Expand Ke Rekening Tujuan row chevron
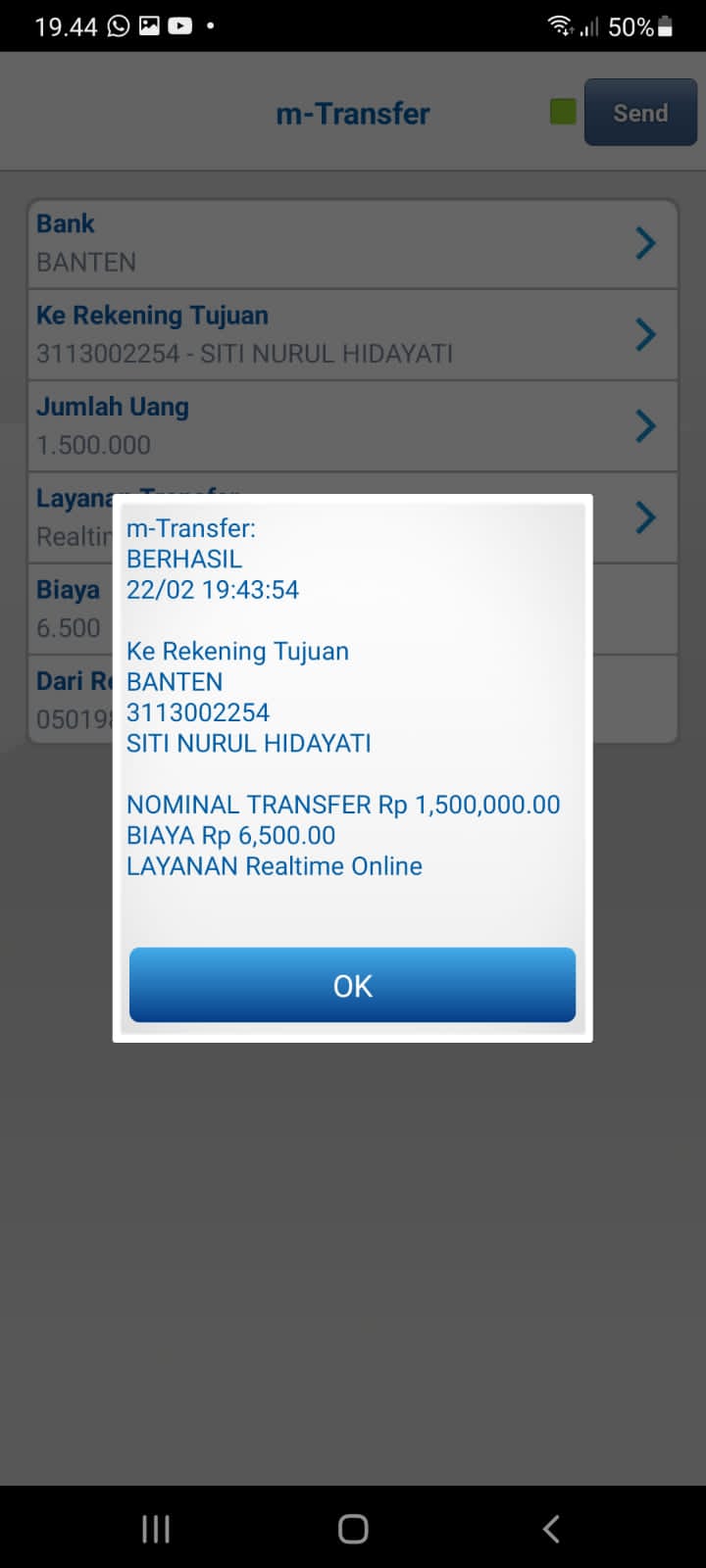706x1568 pixels. click(645, 334)
